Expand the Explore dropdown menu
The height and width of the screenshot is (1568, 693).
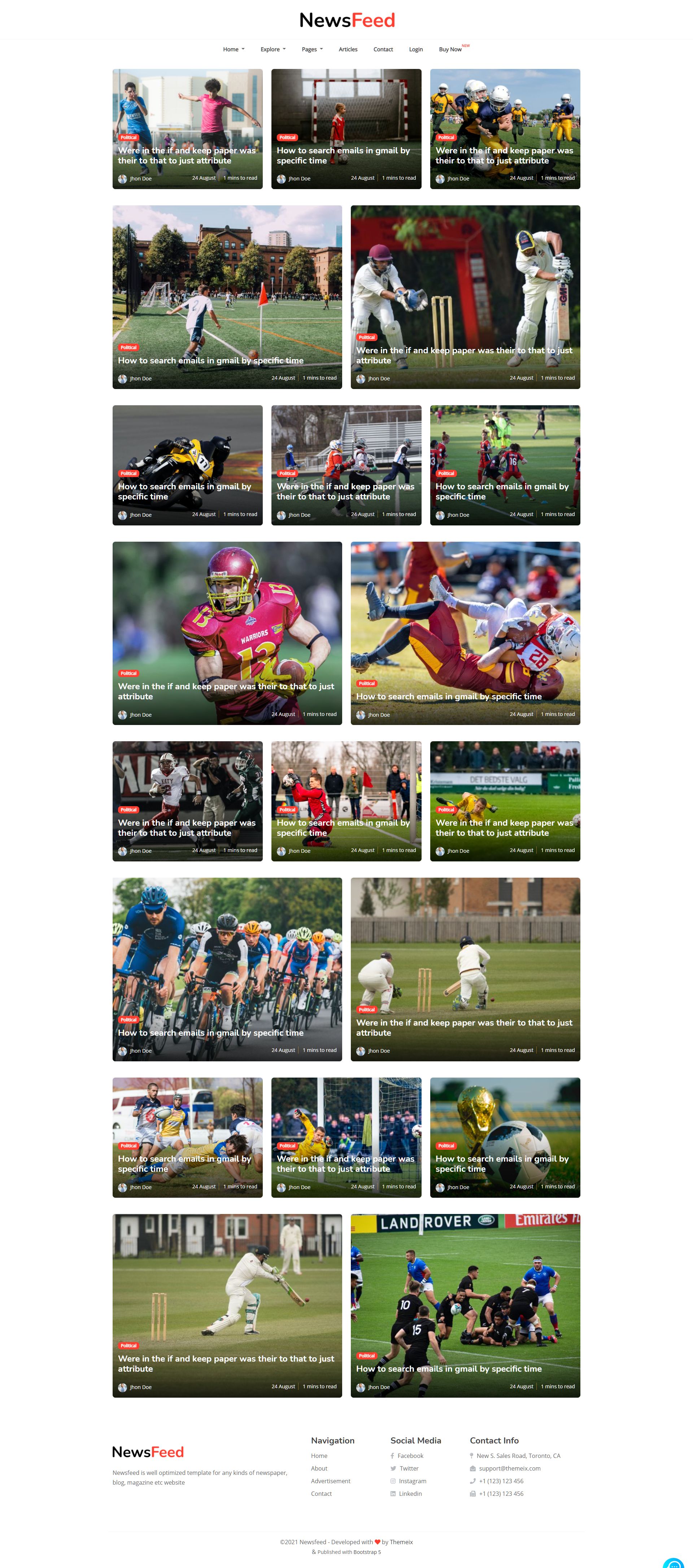273,49
